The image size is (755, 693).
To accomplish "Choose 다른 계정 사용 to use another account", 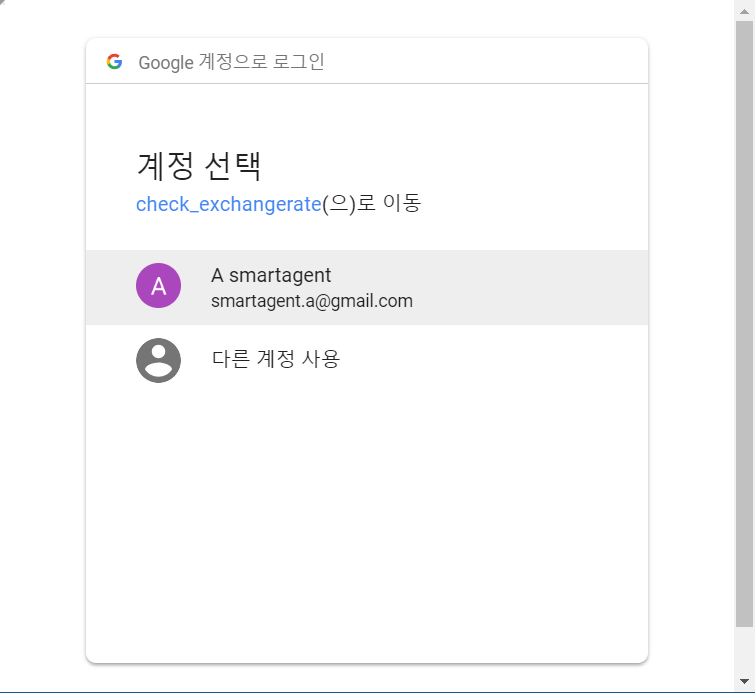I will [x=276, y=359].
